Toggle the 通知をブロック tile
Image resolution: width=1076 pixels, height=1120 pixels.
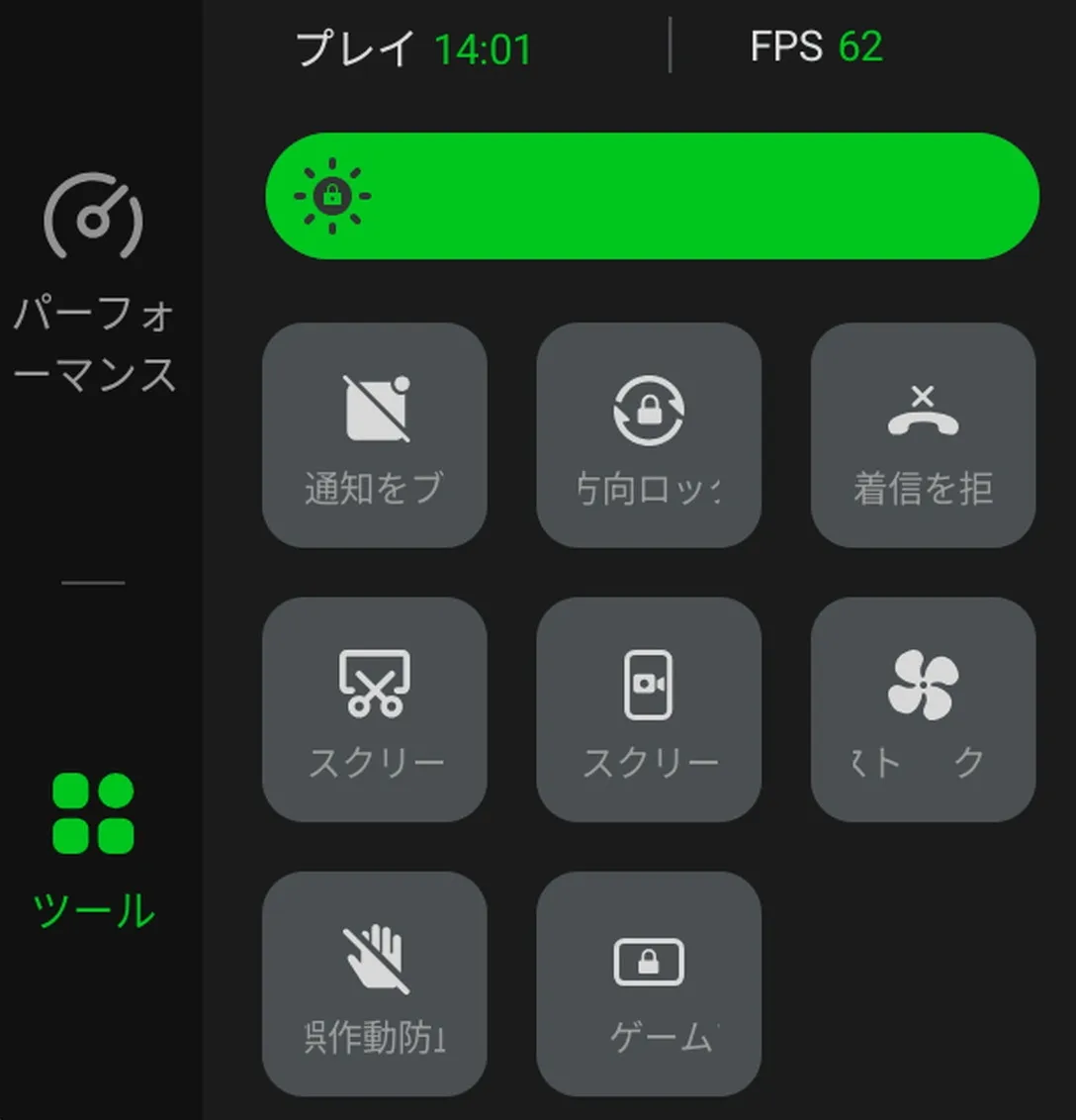pos(375,435)
